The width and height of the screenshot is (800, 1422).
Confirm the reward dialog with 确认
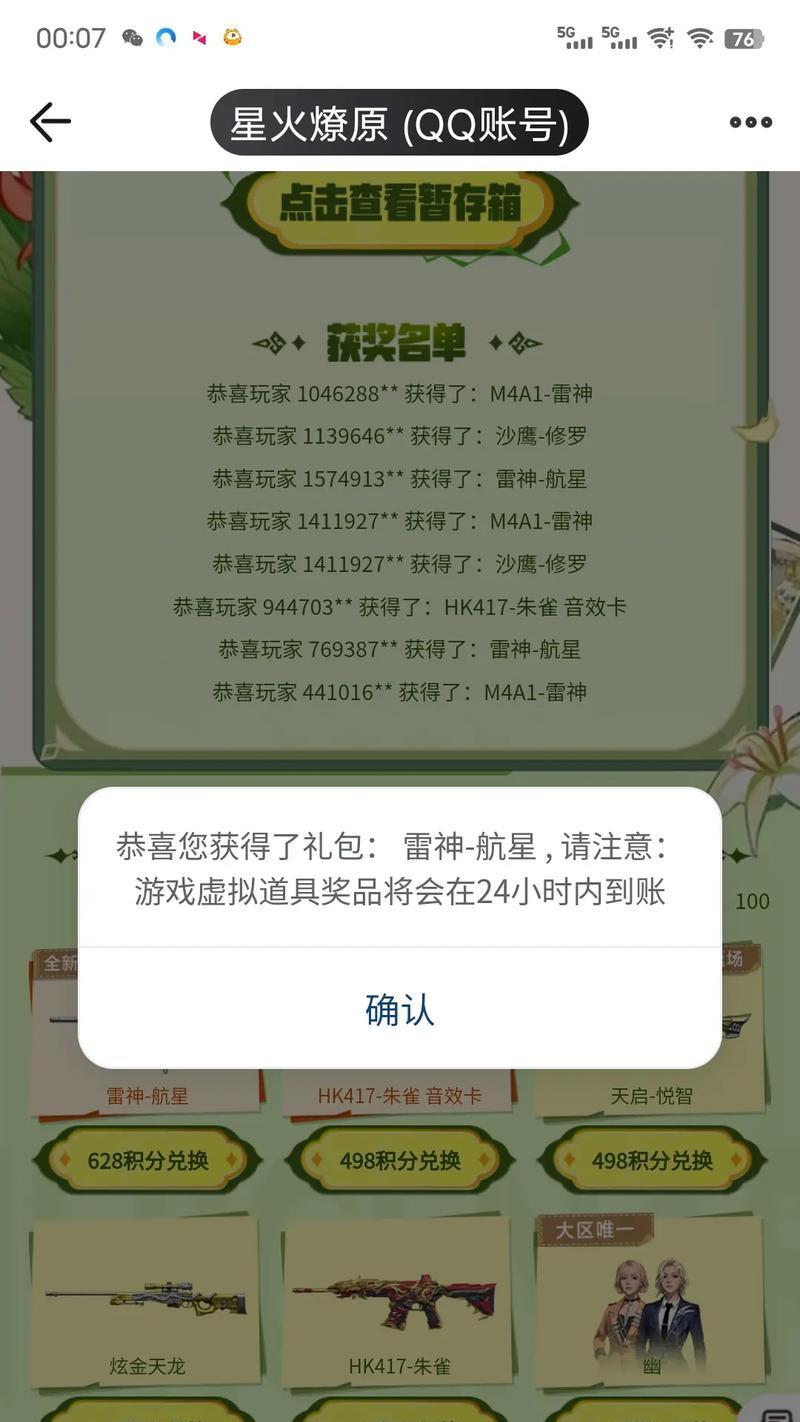(400, 1009)
